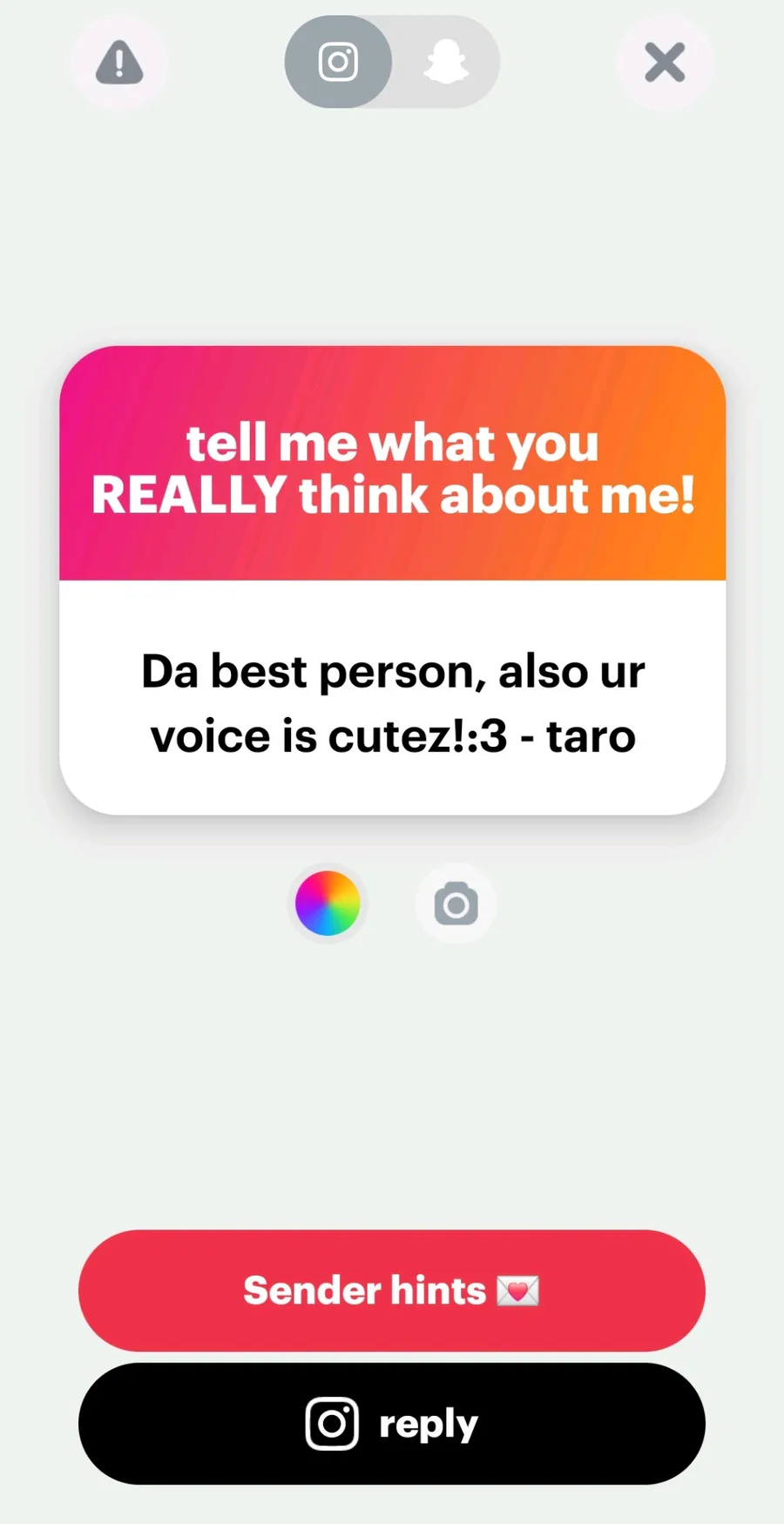This screenshot has width=784, height=1524.
Task: Reply on Instagram
Action: click(x=392, y=1424)
